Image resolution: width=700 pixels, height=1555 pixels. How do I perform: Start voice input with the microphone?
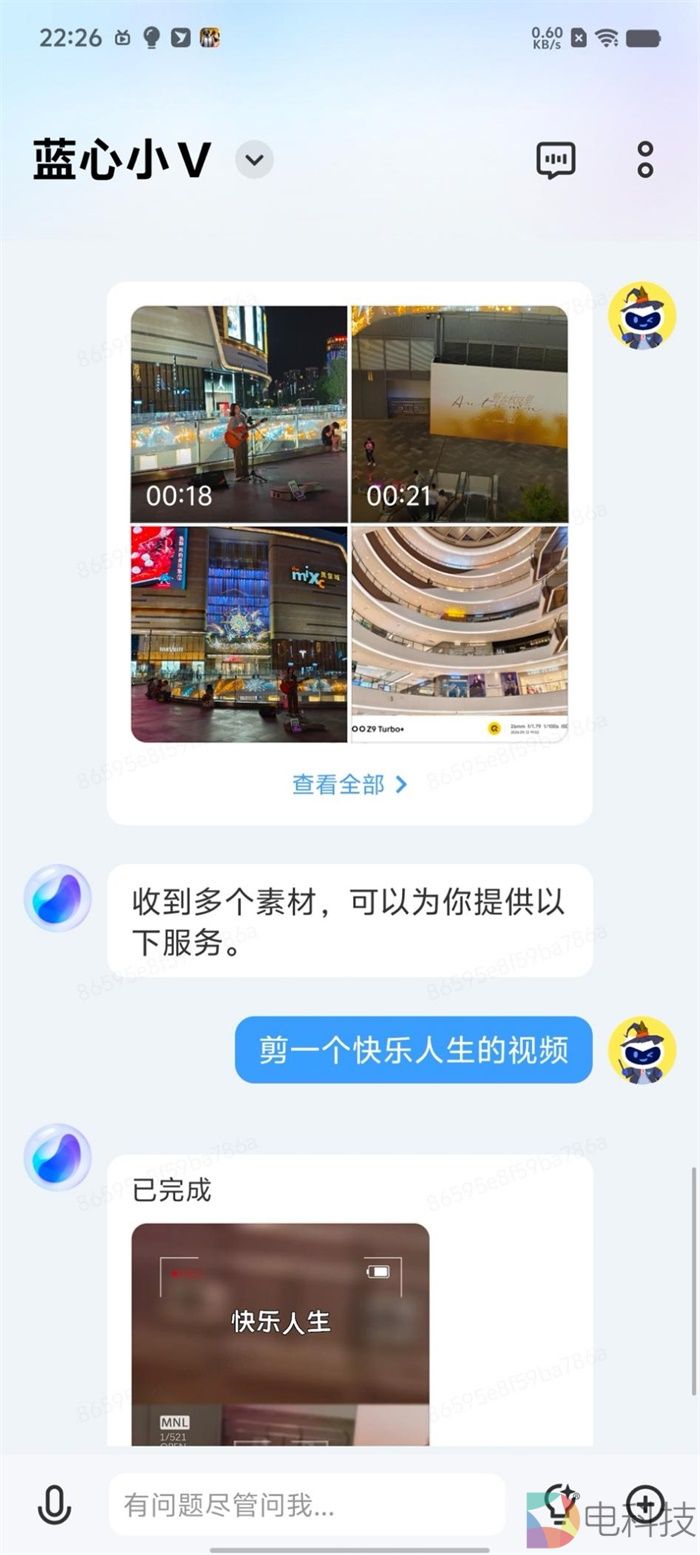pos(54,1504)
